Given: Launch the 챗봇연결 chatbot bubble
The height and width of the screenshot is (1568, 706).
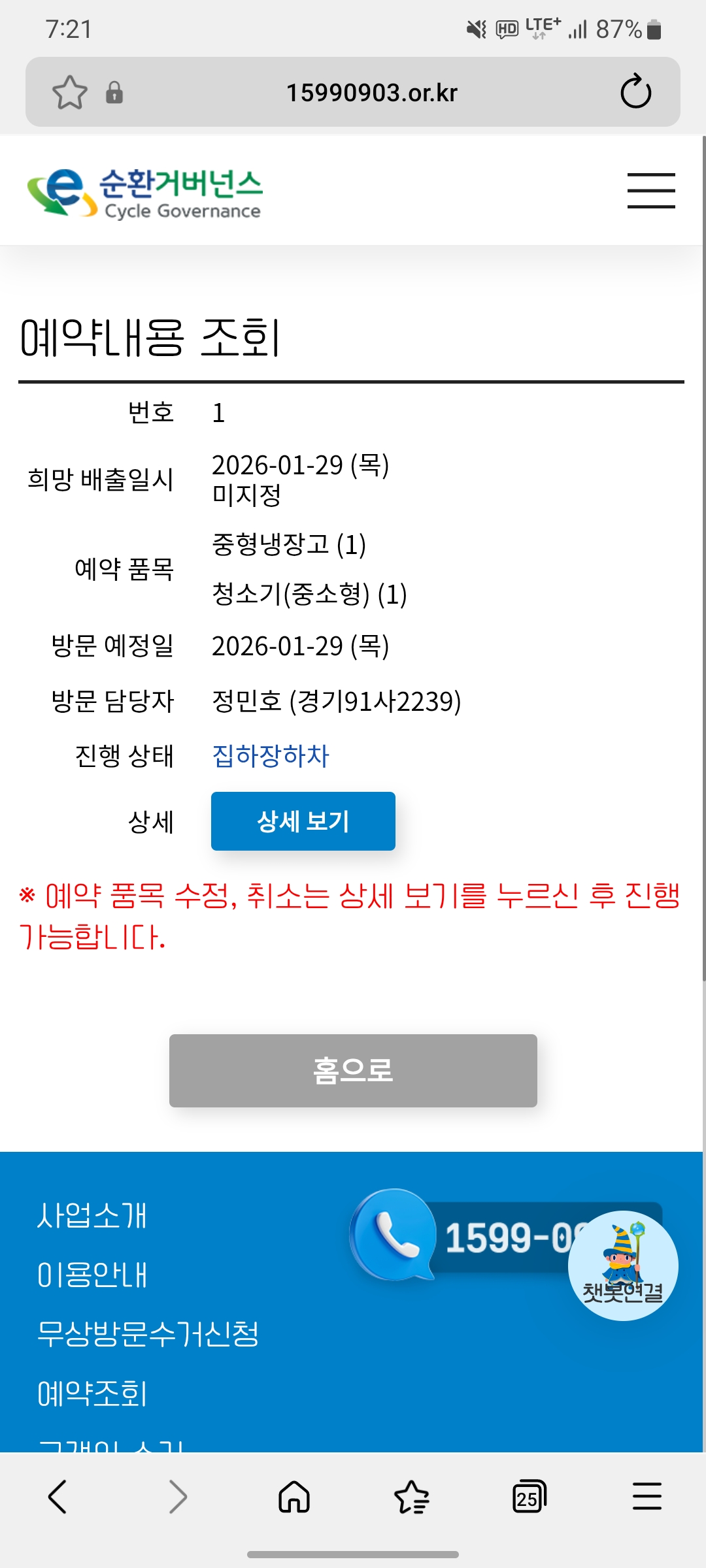Looking at the screenshot, I should pyautogui.click(x=623, y=1266).
